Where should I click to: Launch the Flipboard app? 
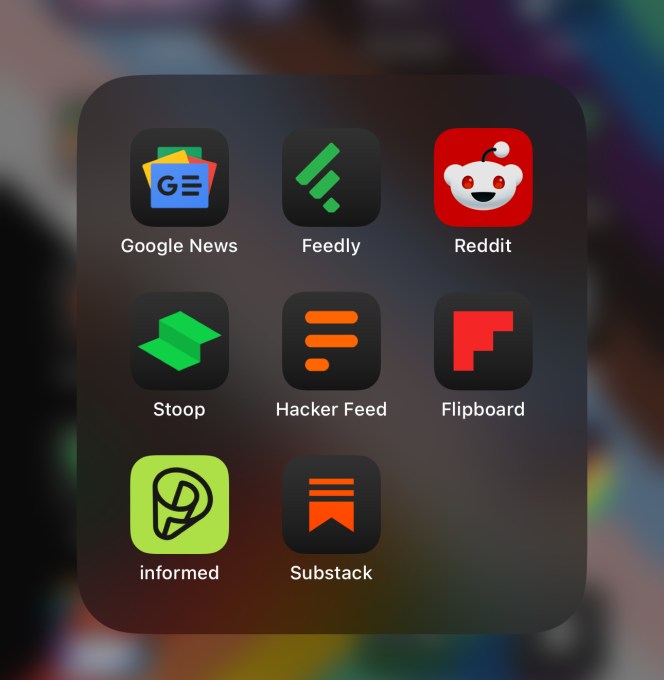(x=483, y=341)
